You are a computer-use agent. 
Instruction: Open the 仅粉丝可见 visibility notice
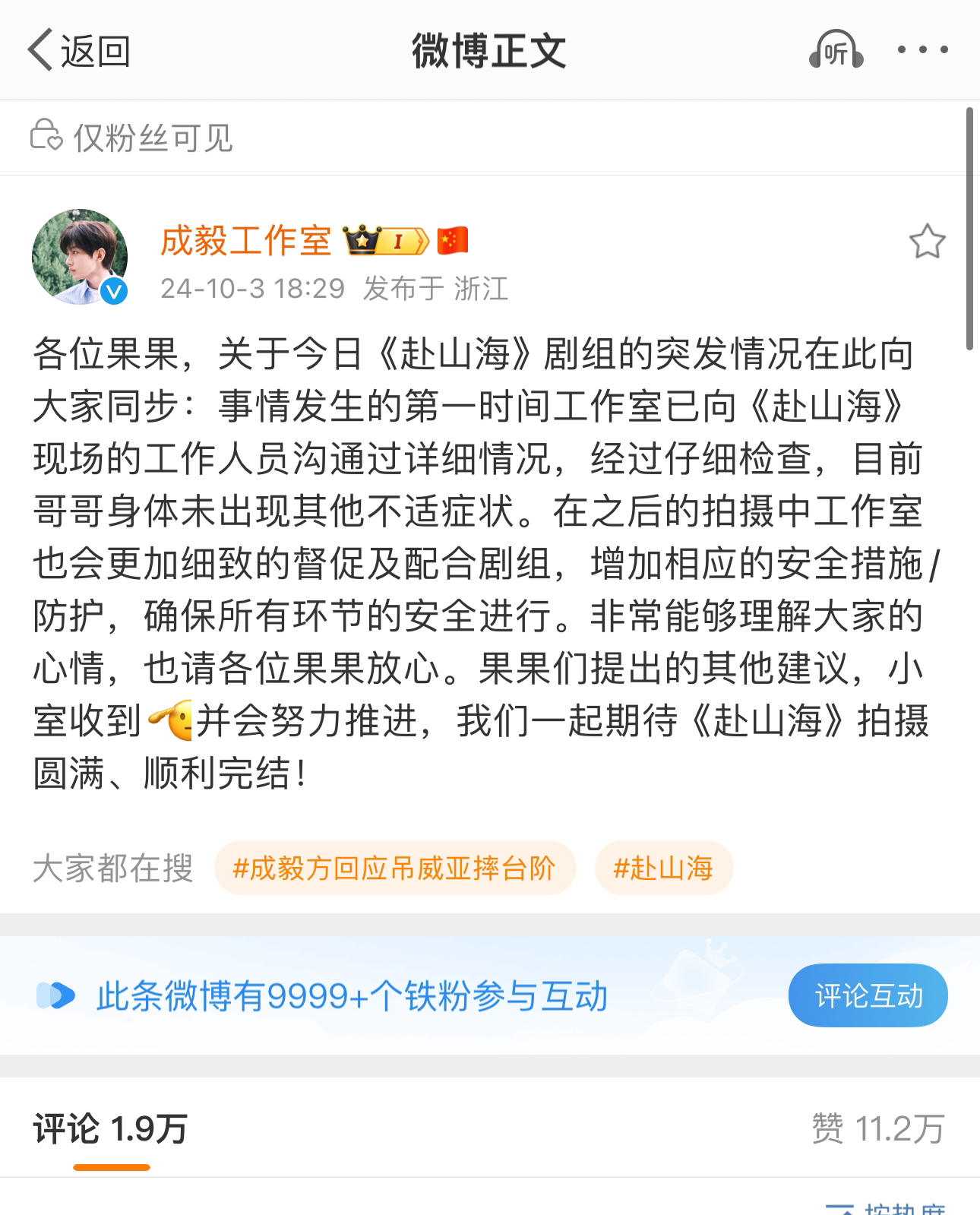pos(133,138)
